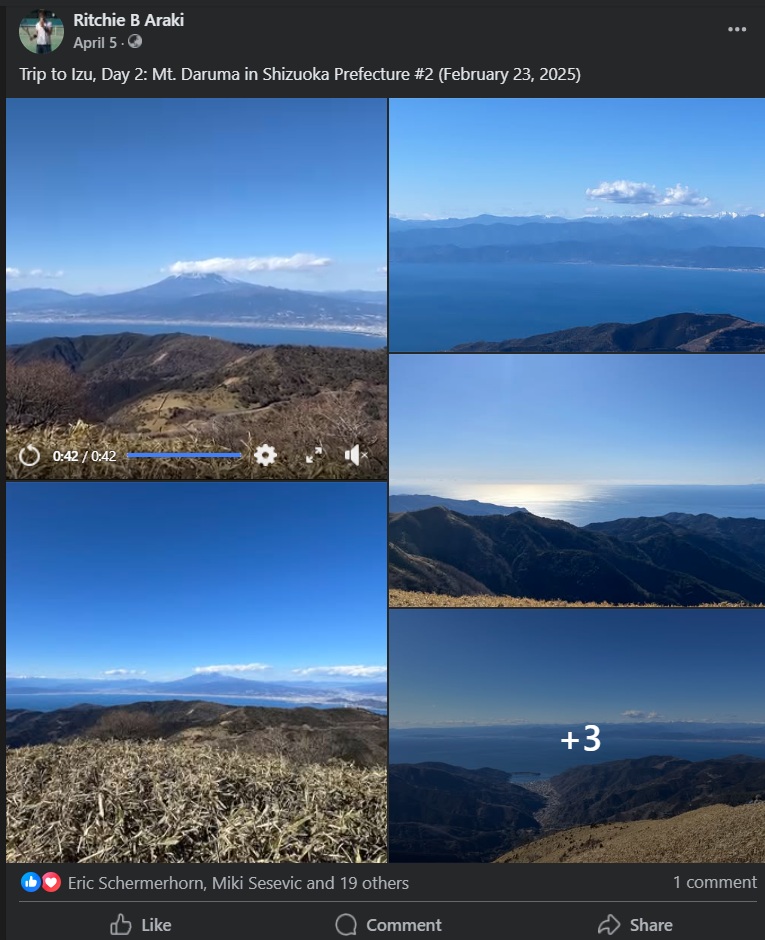
Task: Open Ritchie B Araki's profile picture
Action: tap(41, 31)
